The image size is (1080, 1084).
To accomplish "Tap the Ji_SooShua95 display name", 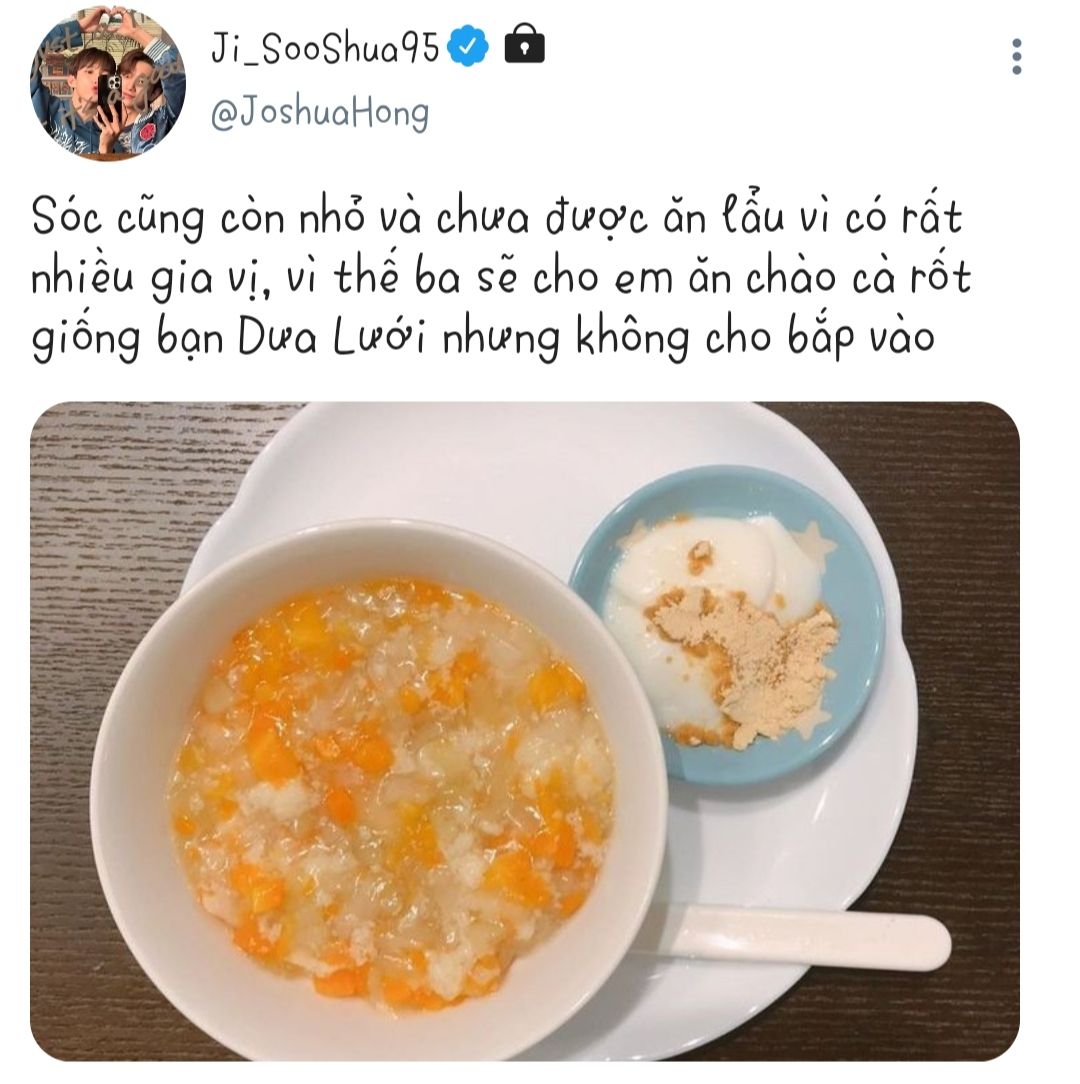I will (325, 48).
